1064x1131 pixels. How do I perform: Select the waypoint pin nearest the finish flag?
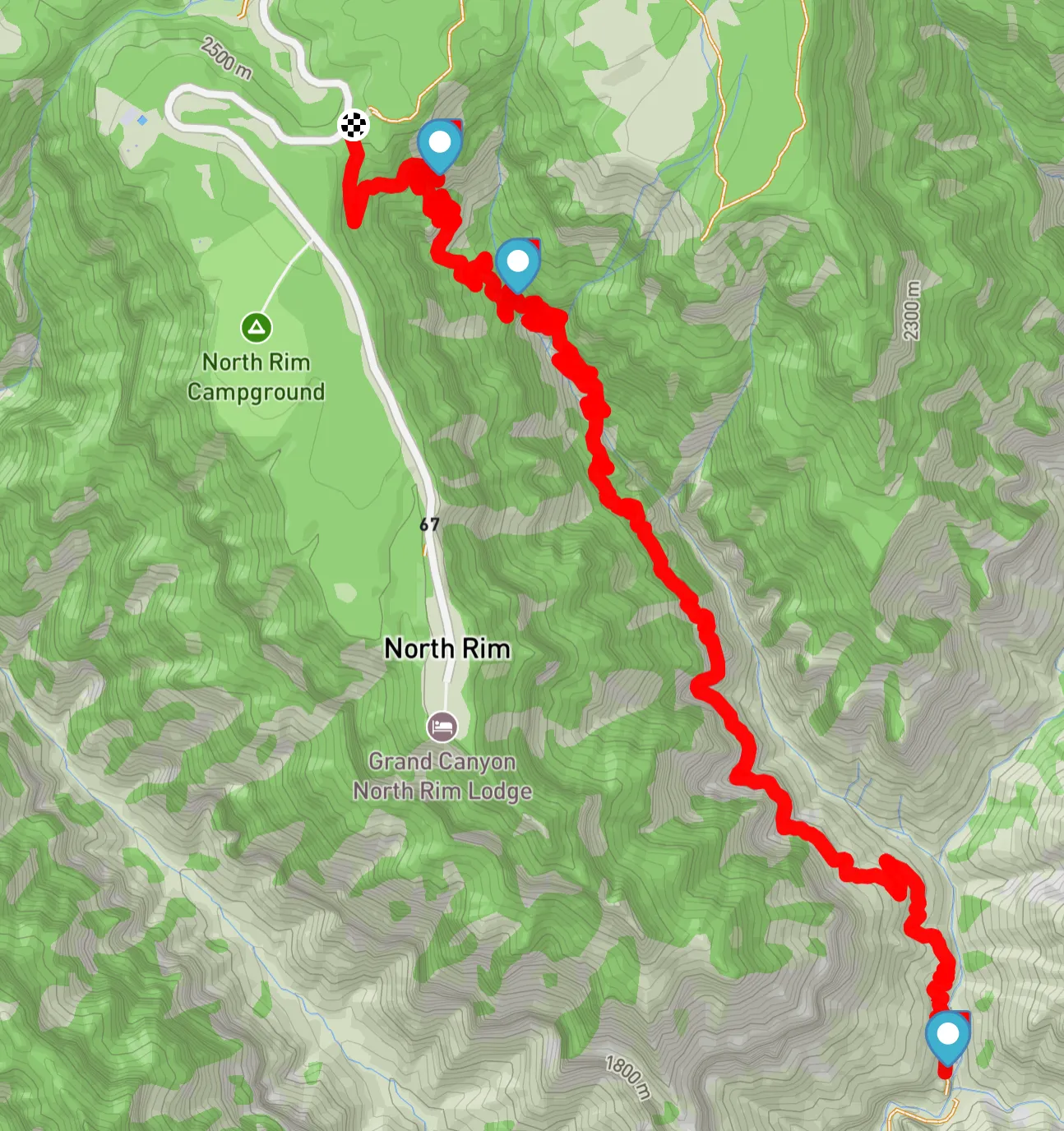pos(440,144)
